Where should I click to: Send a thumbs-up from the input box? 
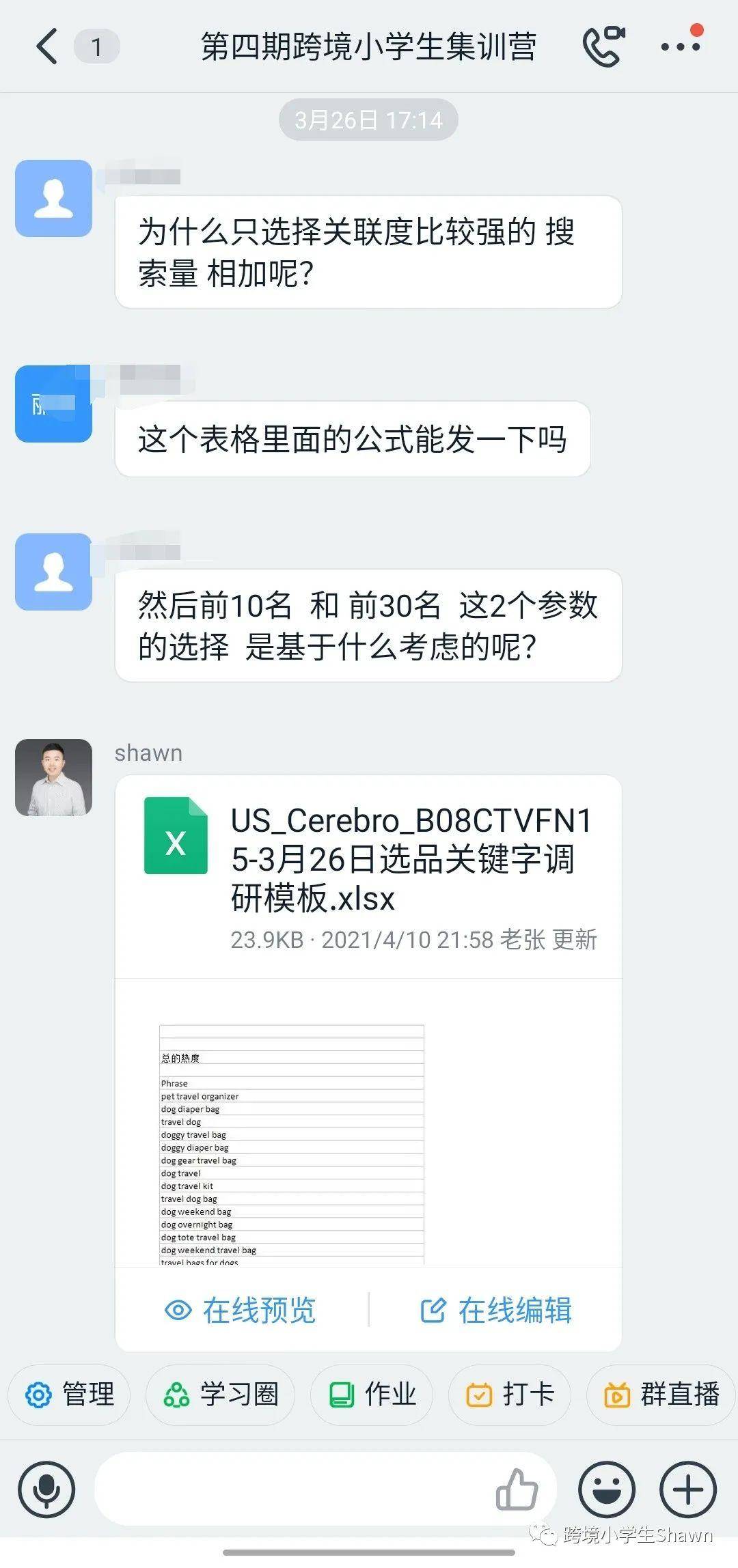[x=517, y=1489]
